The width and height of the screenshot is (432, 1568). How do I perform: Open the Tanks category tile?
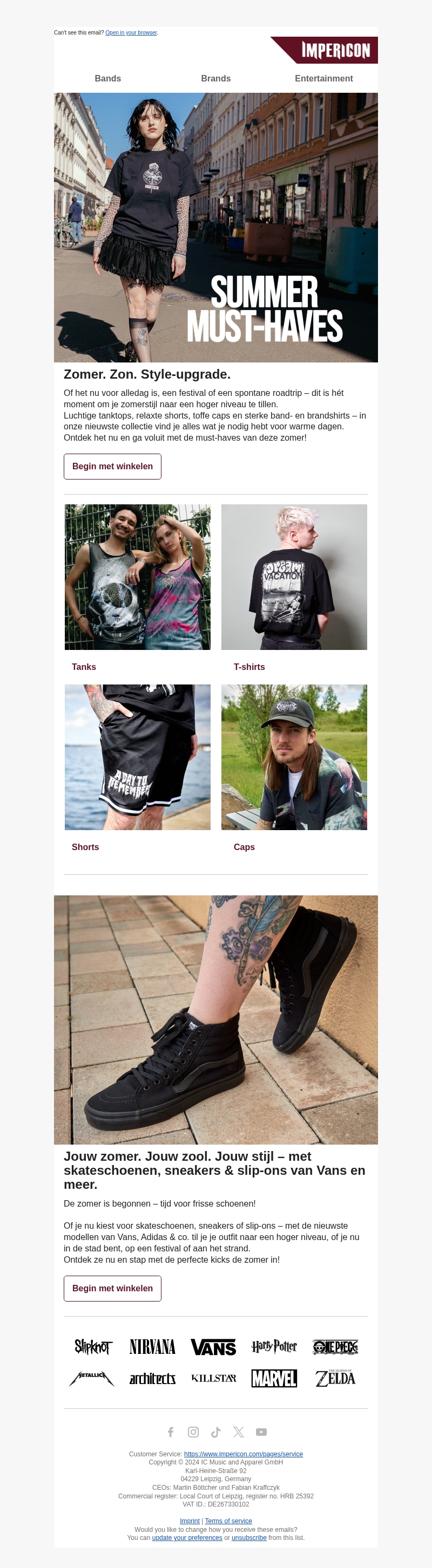tap(138, 577)
